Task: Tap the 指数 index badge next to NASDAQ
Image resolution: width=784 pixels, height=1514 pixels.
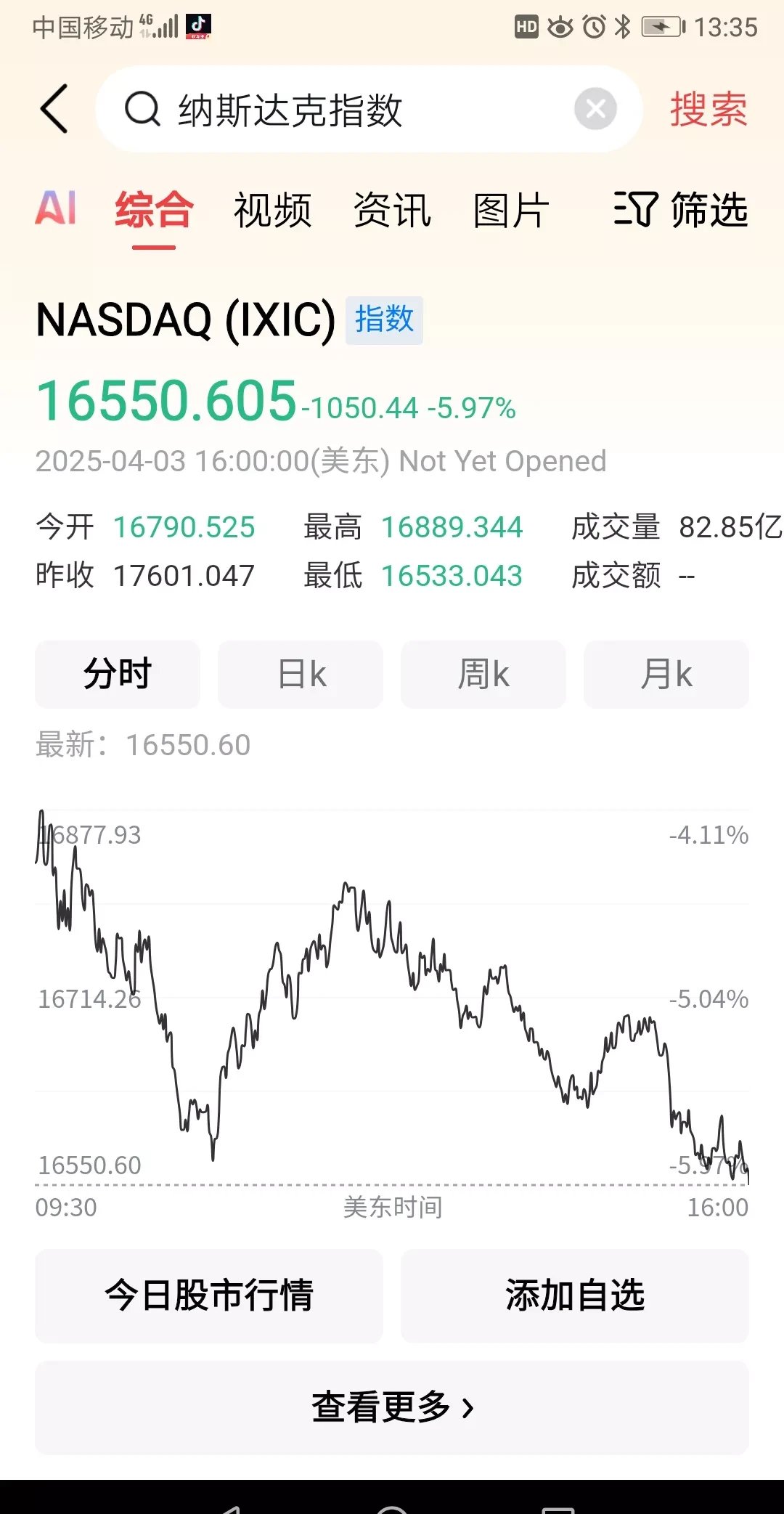Action: click(x=384, y=320)
